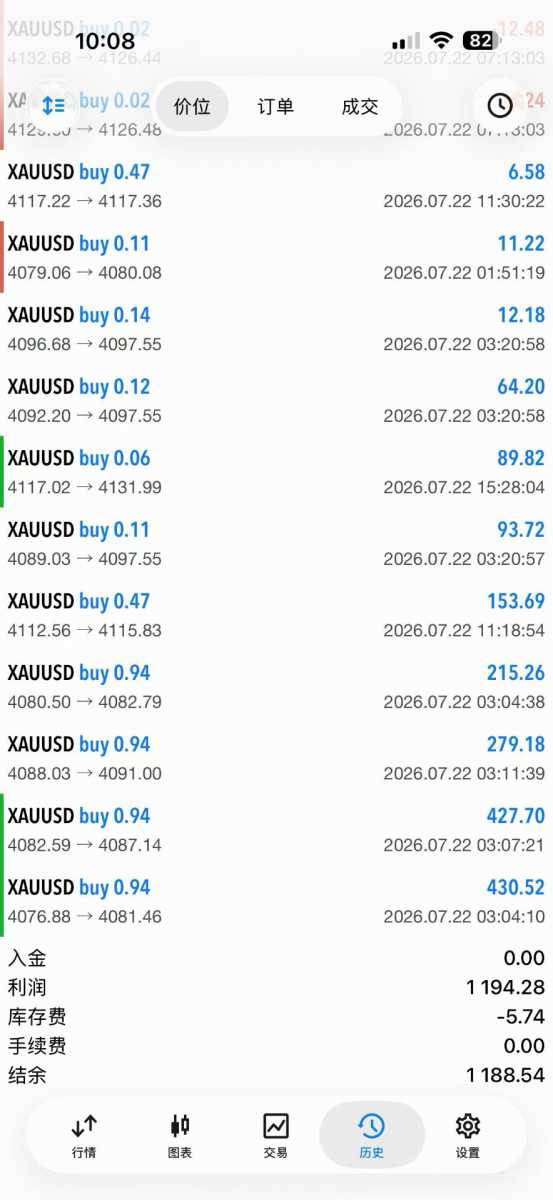Open the XAUUSD buy 0.06 trade with 89.82 profit
The height and width of the screenshot is (1200, 553).
click(276, 473)
